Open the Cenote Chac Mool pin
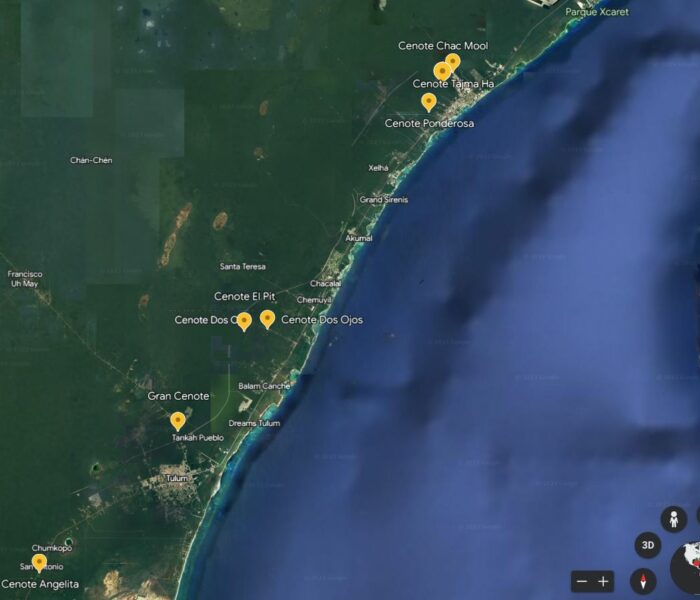 tap(452, 61)
